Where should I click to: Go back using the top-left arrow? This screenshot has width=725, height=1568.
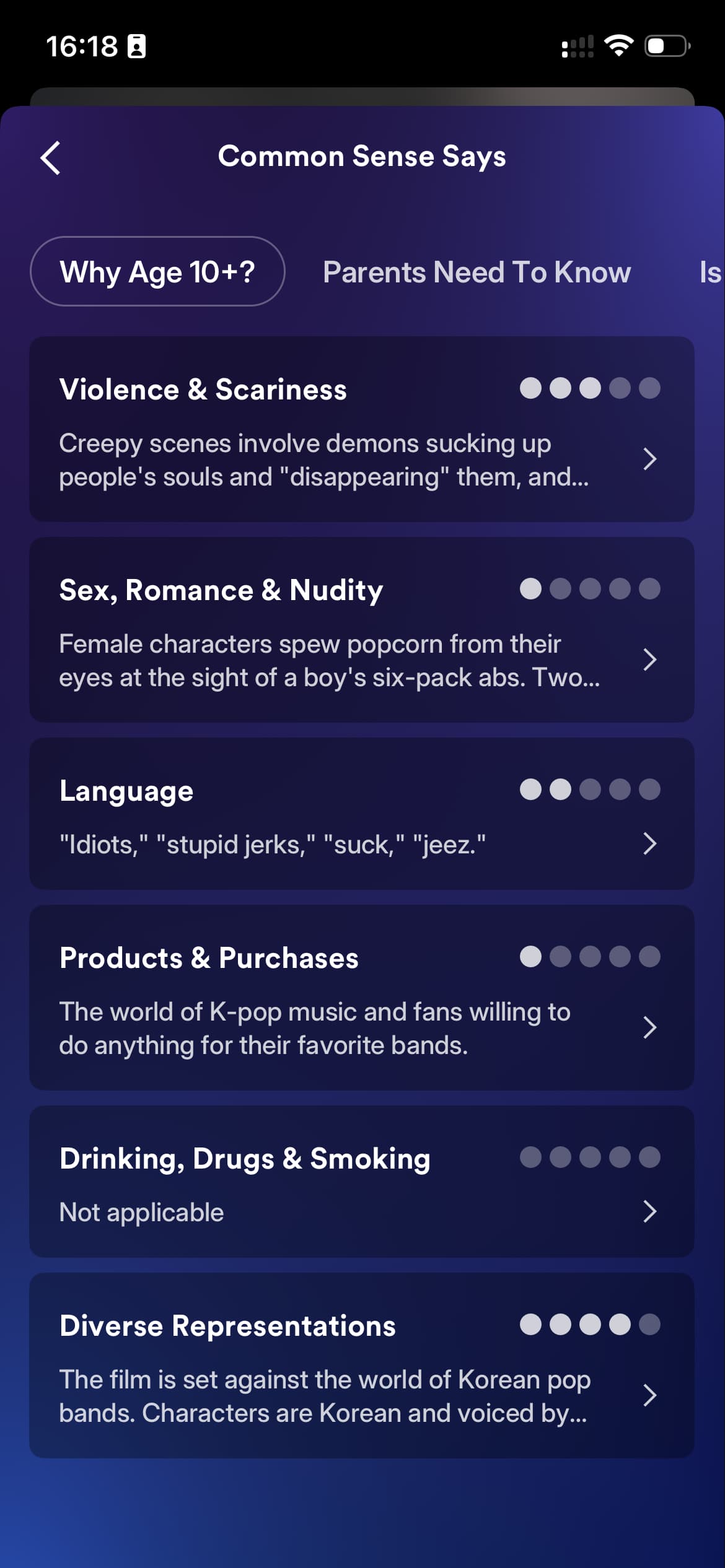[51, 158]
